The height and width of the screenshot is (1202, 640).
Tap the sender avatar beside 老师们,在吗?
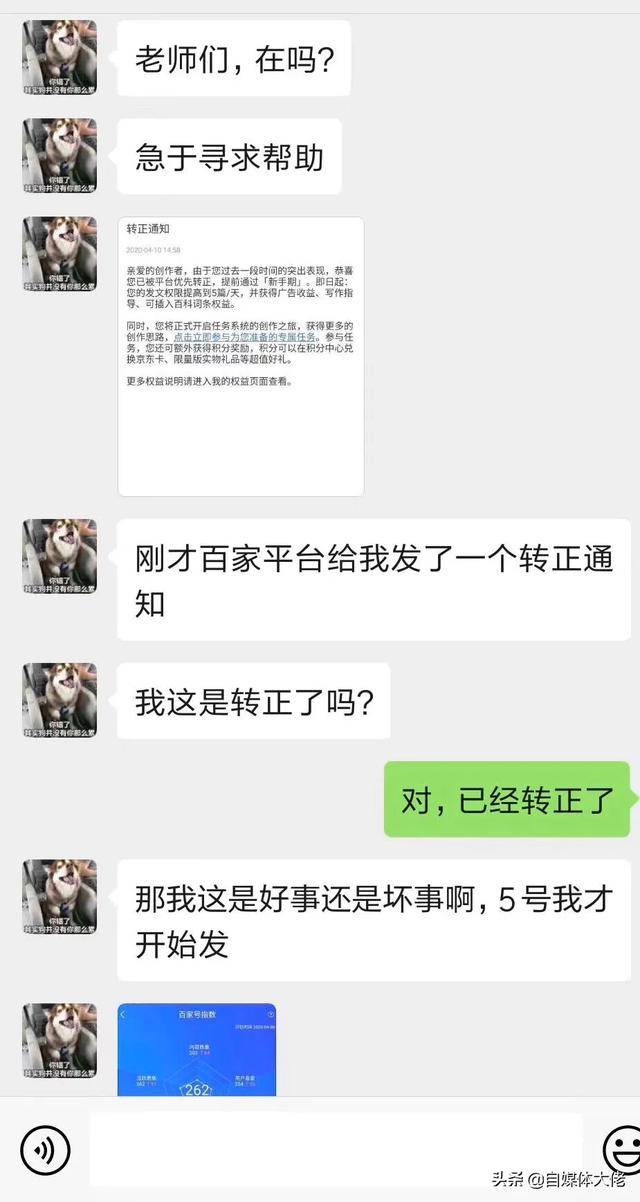[60, 58]
